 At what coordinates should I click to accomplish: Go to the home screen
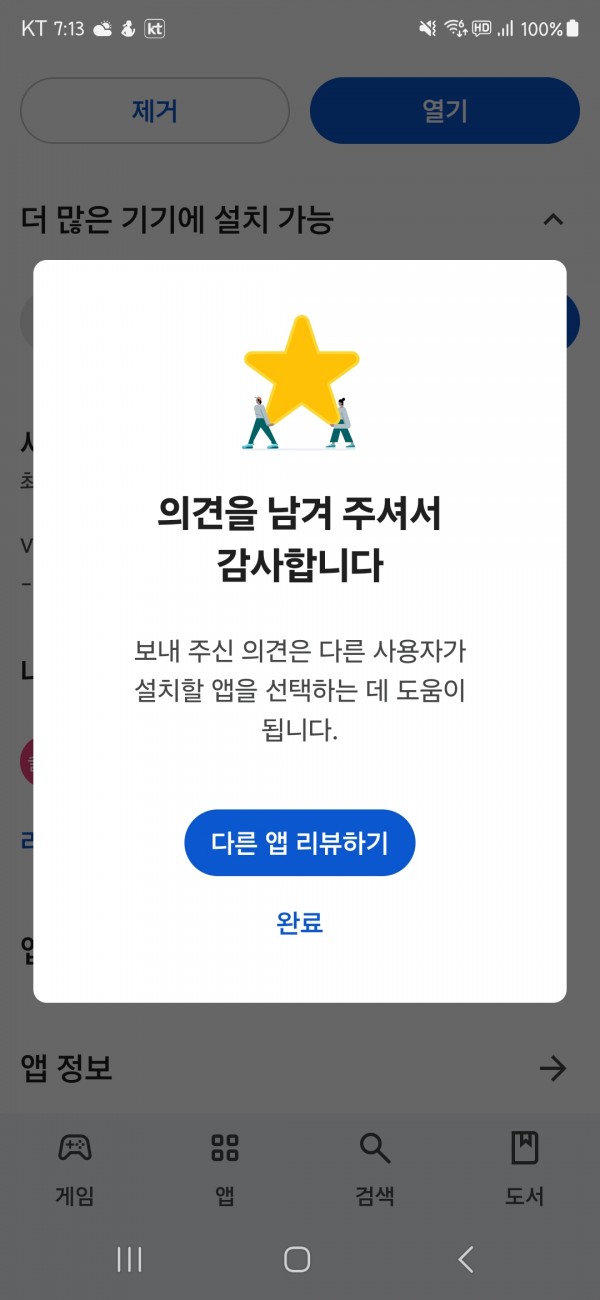(297, 1259)
